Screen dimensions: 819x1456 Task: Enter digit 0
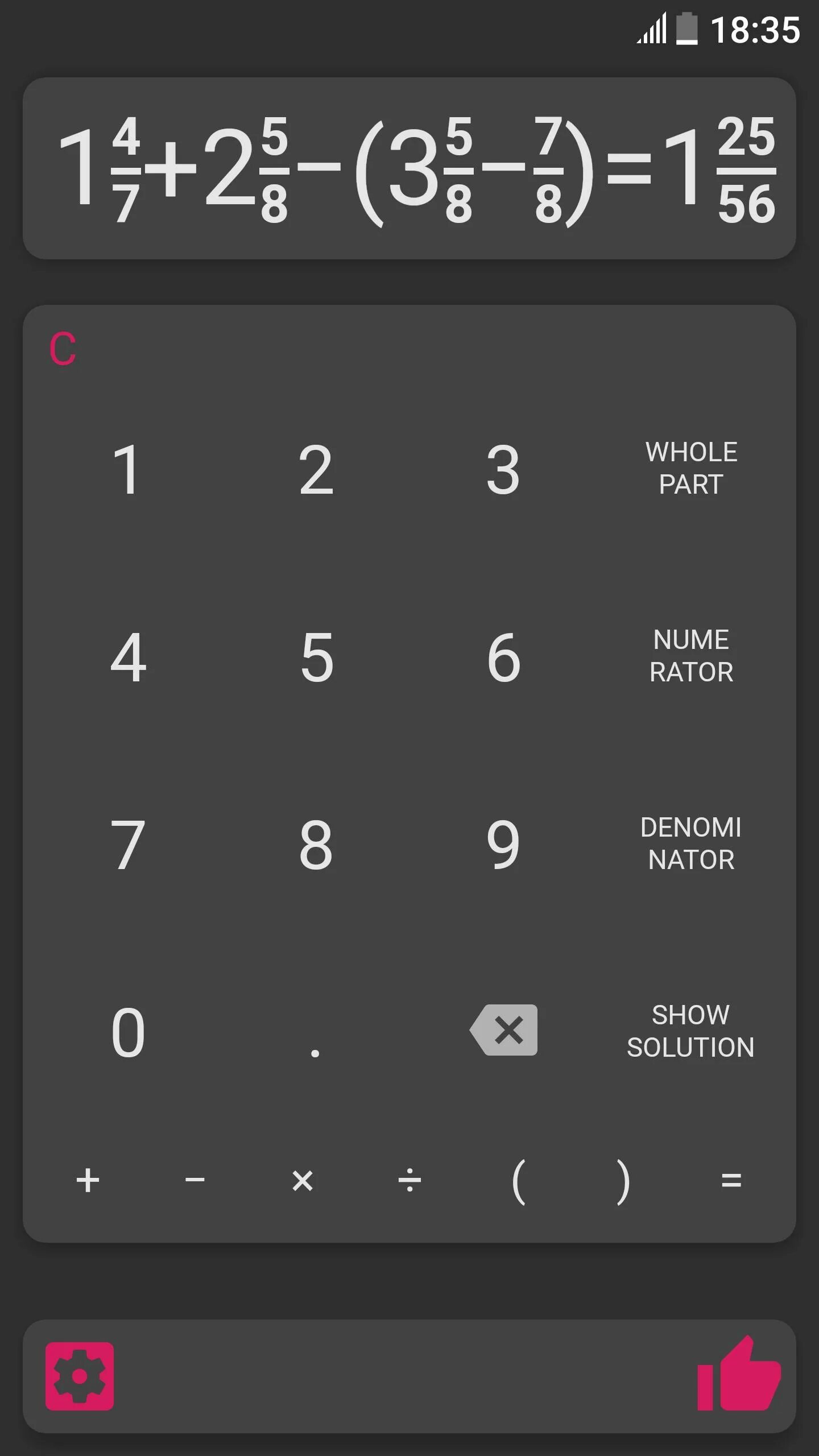pyautogui.click(x=128, y=1032)
